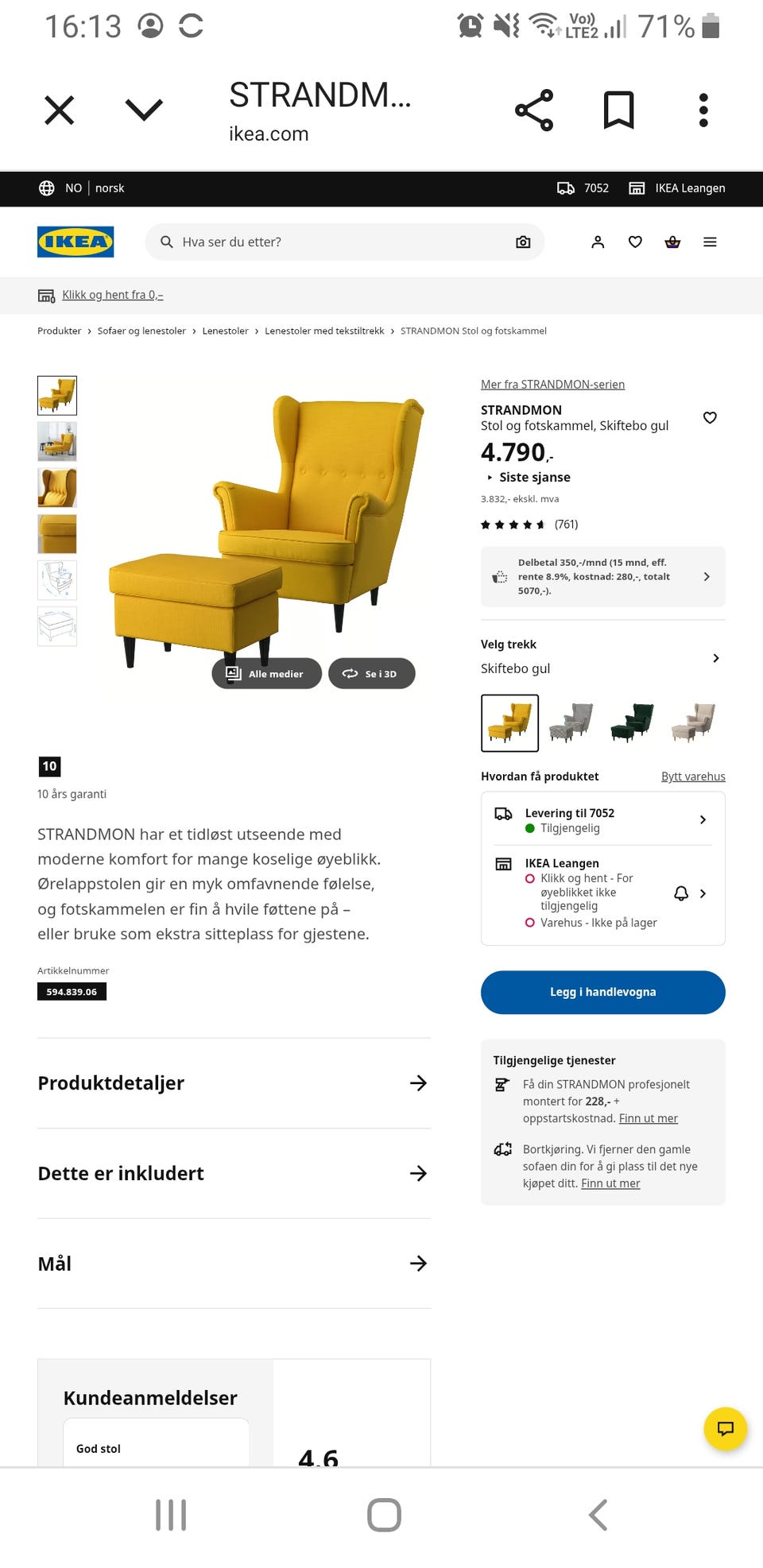
Task: Open favorites via the heart icon in header
Action: pos(635,242)
